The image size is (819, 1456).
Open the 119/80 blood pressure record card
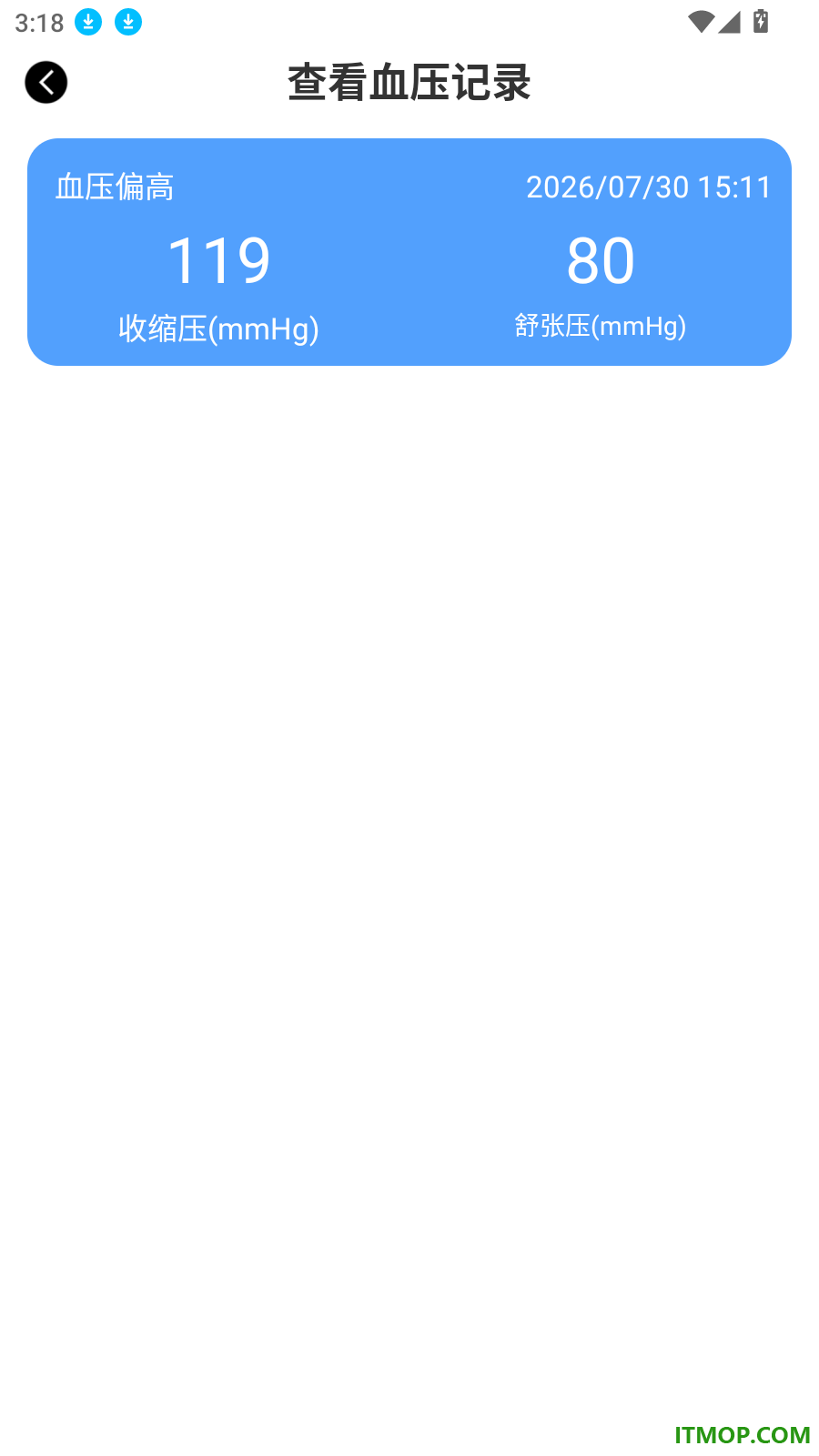[409, 252]
